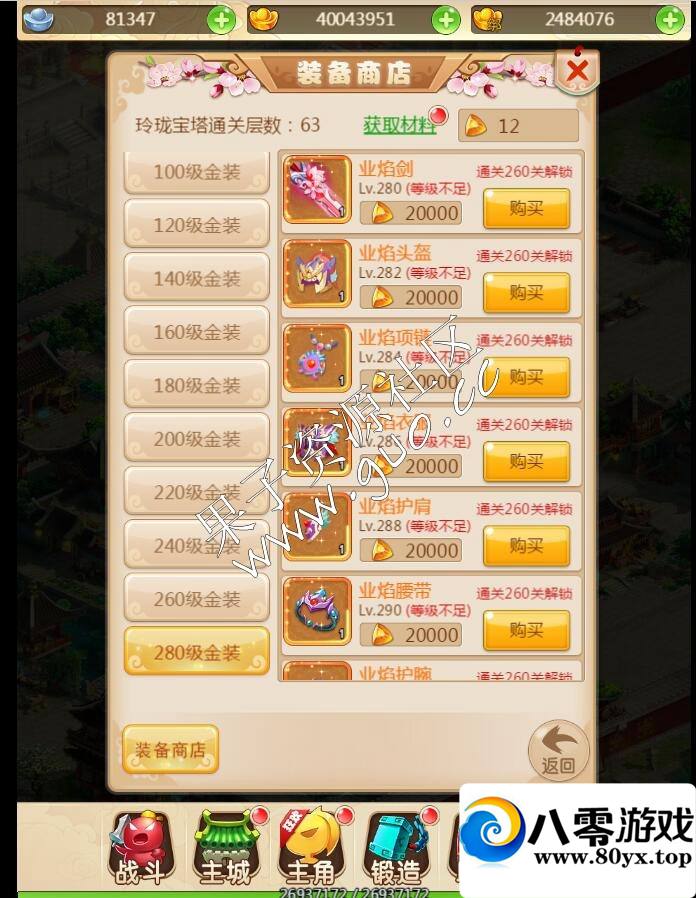Image resolution: width=696 pixels, height=898 pixels.
Task: Open the 获取材料 link
Action: (x=398, y=125)
